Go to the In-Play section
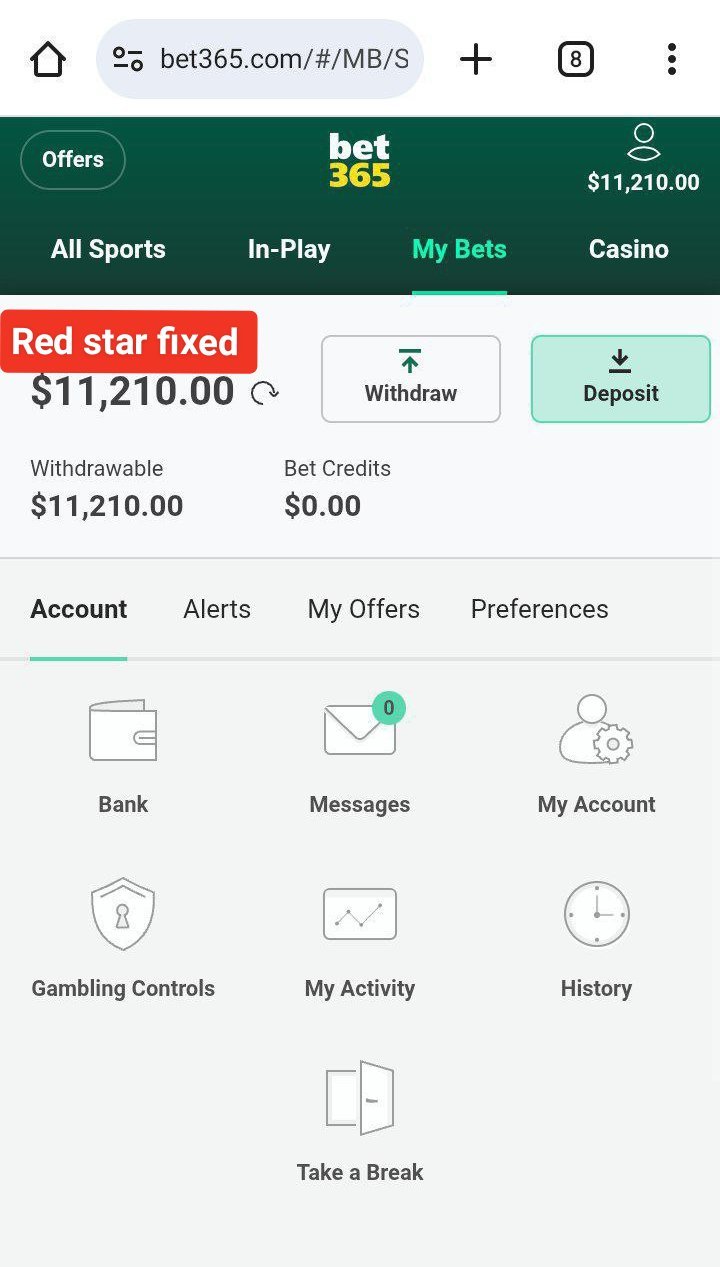Viewport: 720px width, 1267px height. tap(289, 250)
